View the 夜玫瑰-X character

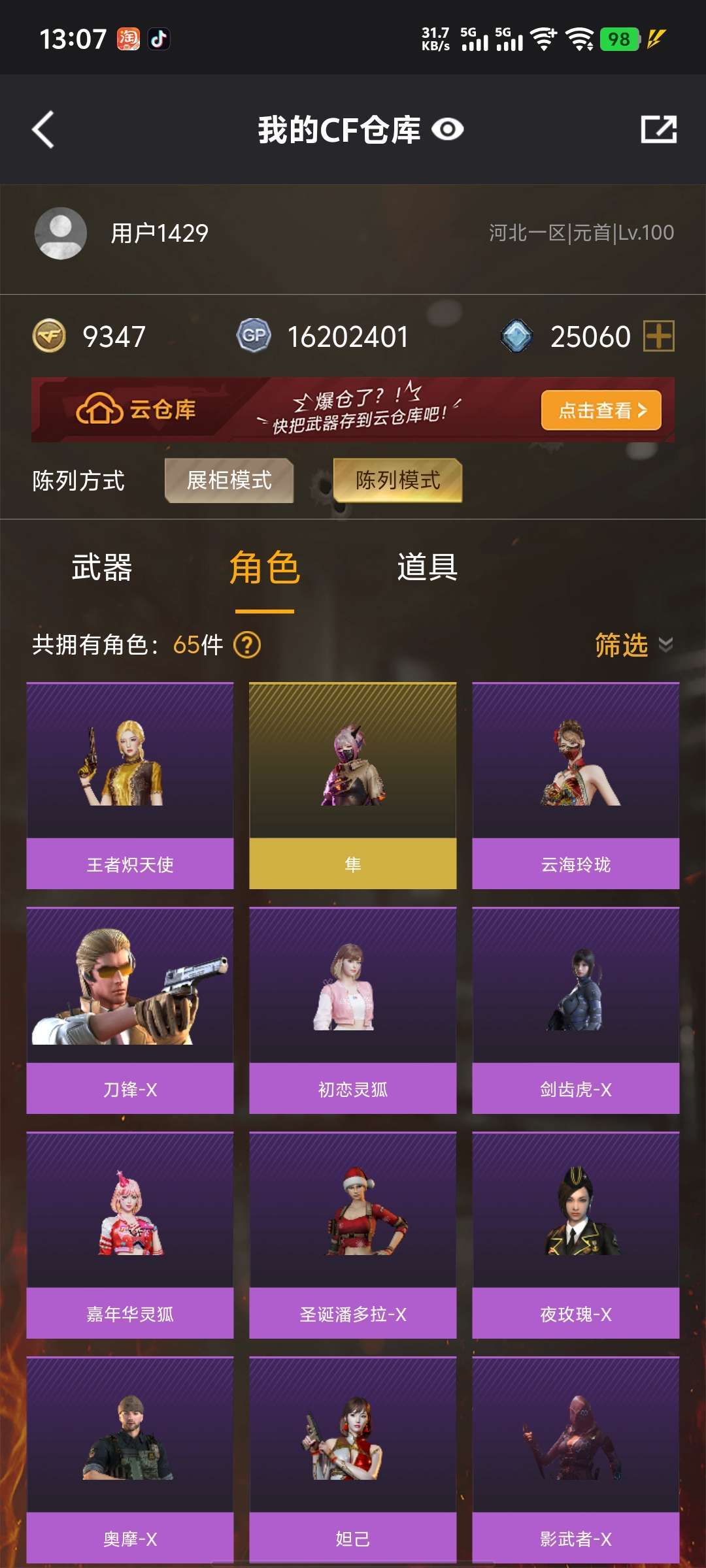(x=575, y=1235)
